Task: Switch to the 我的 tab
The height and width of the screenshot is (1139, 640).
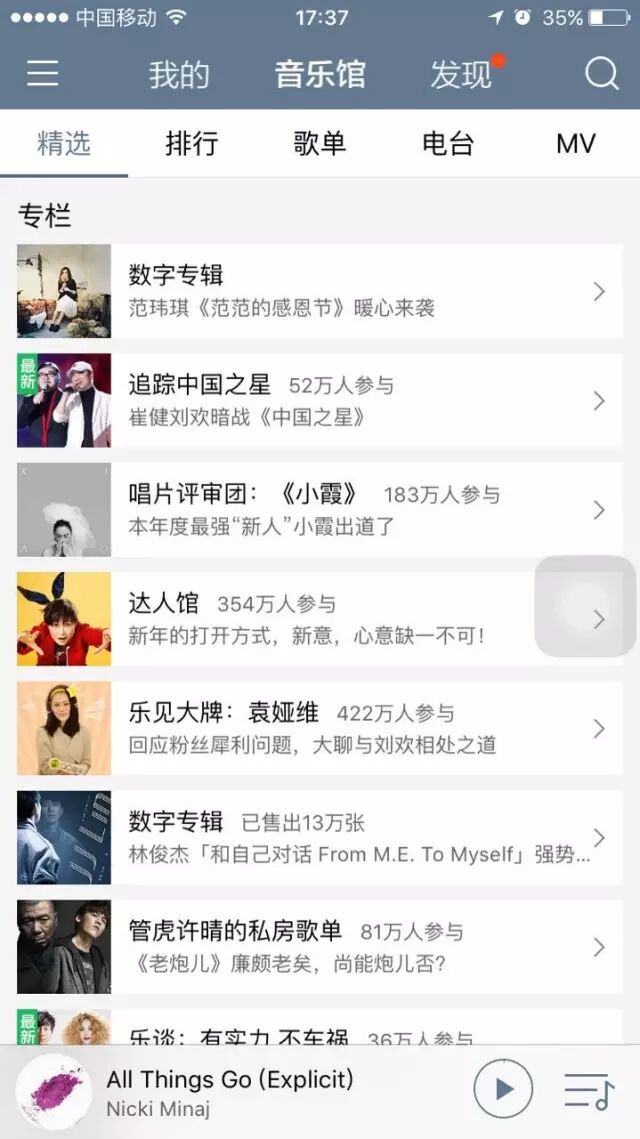Action: (179, 75)
